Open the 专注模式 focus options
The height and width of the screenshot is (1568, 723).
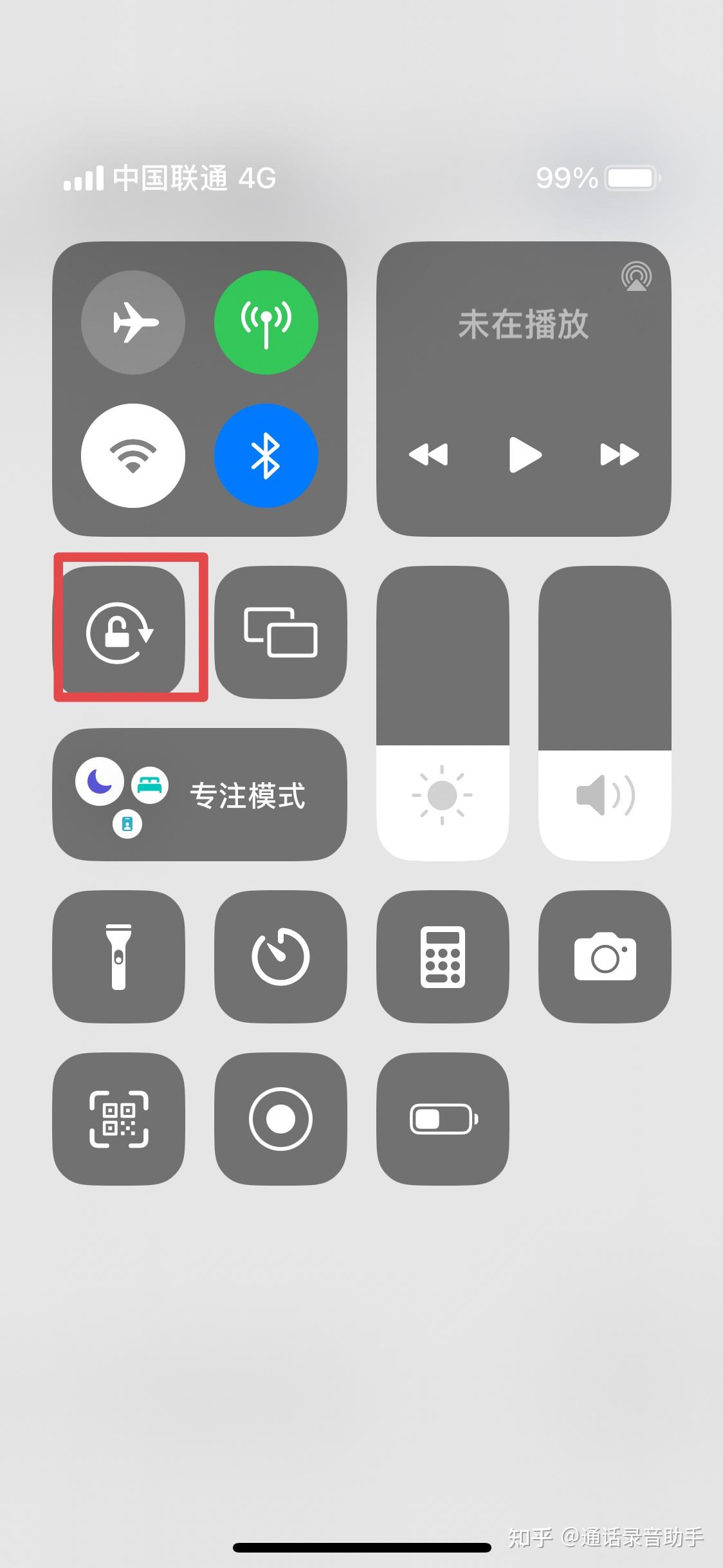click(199, 795)
